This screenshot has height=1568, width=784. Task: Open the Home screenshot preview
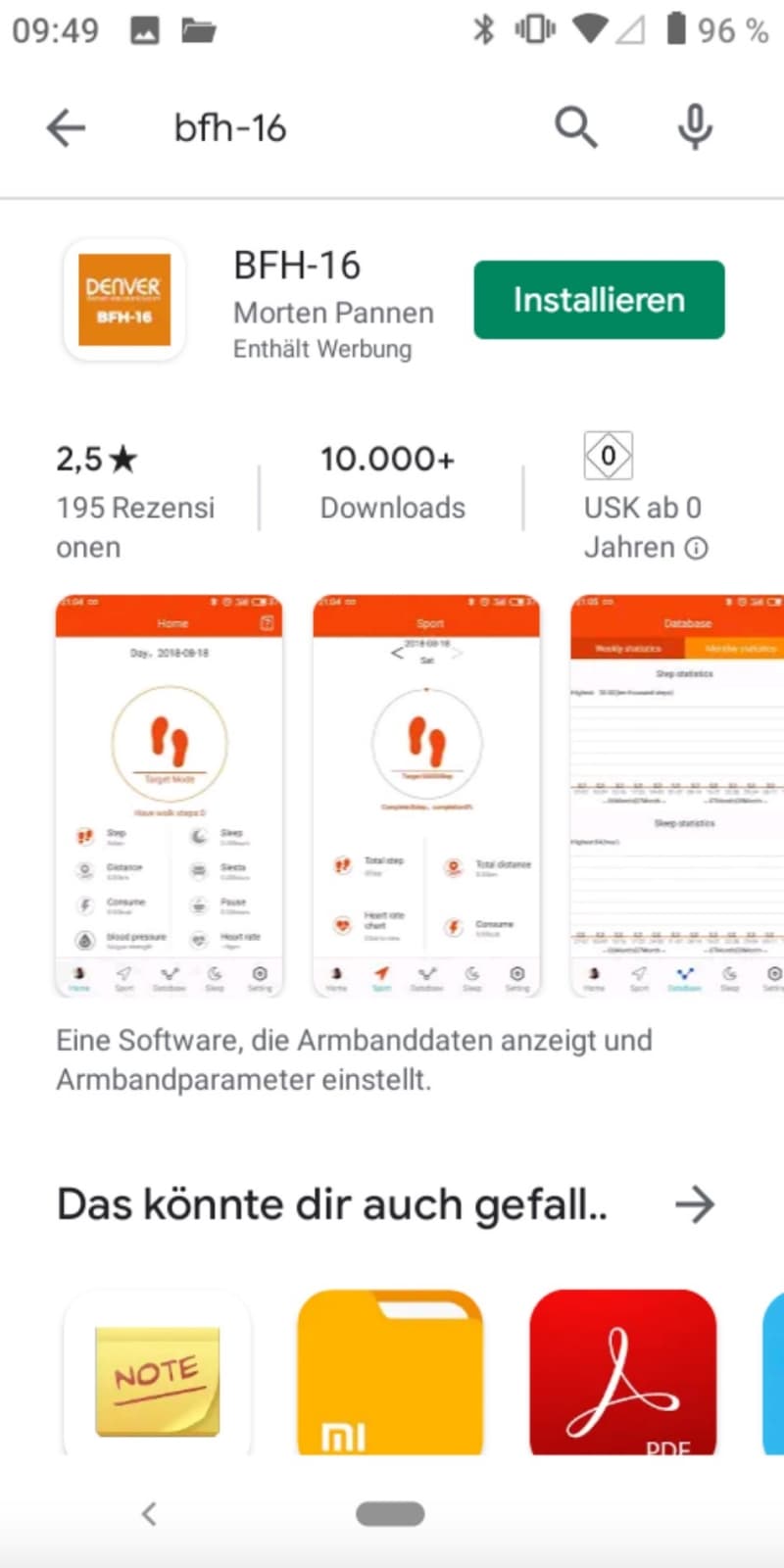click(x=169, y=795)
